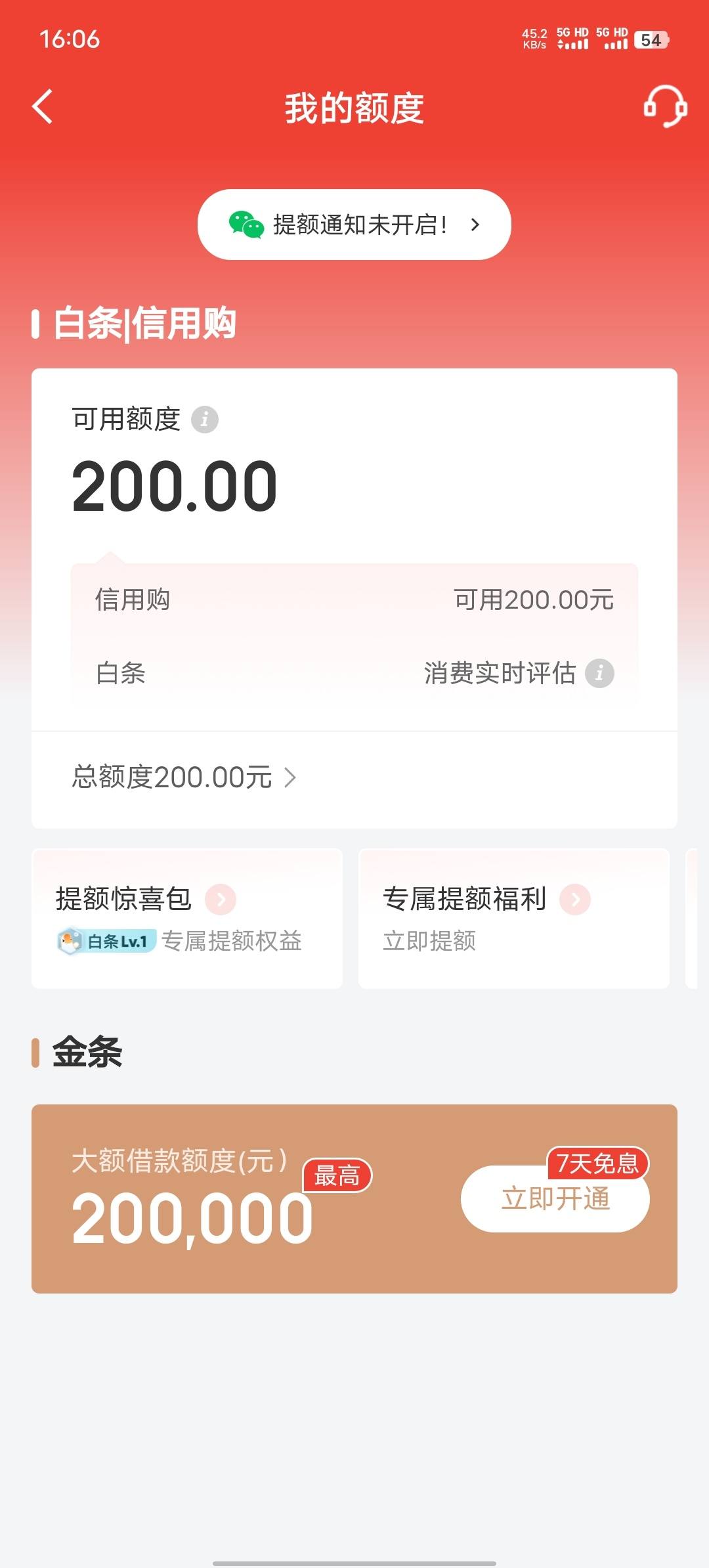Viewport: 709px width, 1568px height.
Task: Open customer service headset icon
Action: (665, 106)
